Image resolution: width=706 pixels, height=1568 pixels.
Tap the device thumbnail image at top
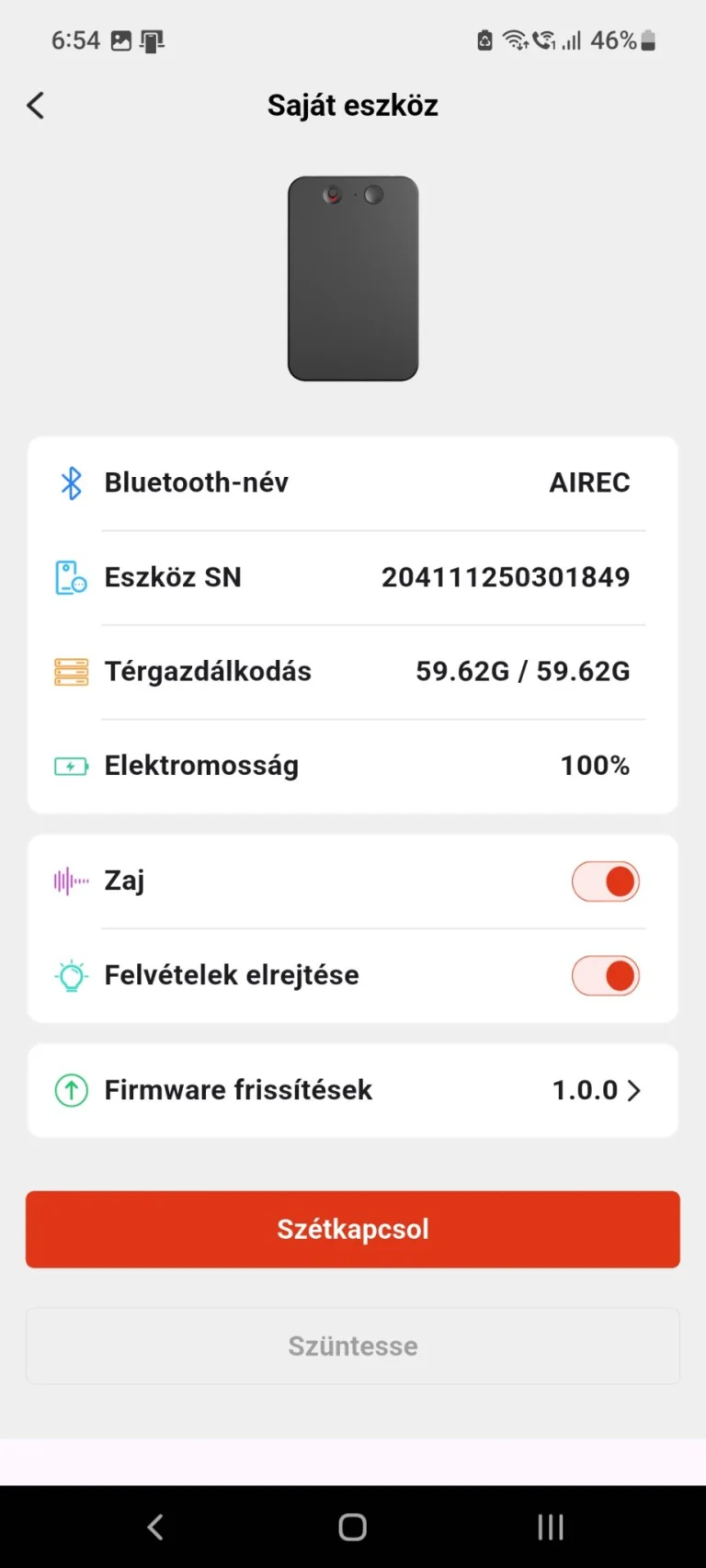click(352, 278)
